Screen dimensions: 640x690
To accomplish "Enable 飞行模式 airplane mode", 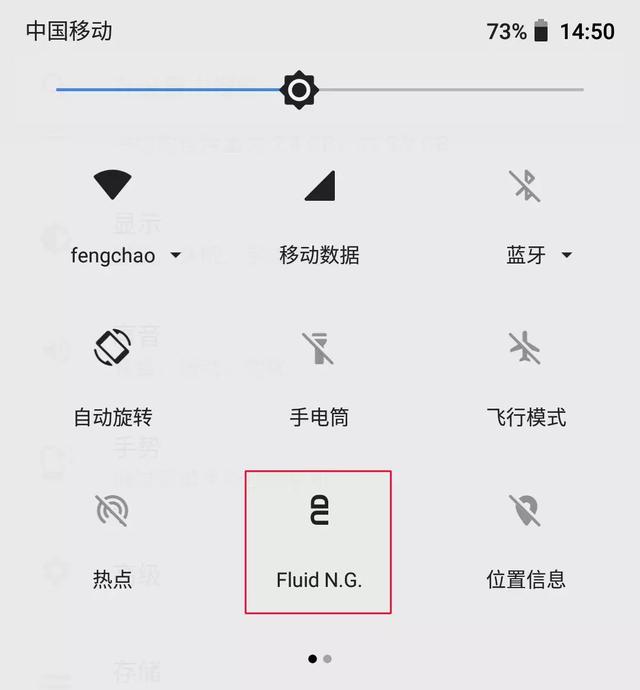I will (x=525, y=348).
